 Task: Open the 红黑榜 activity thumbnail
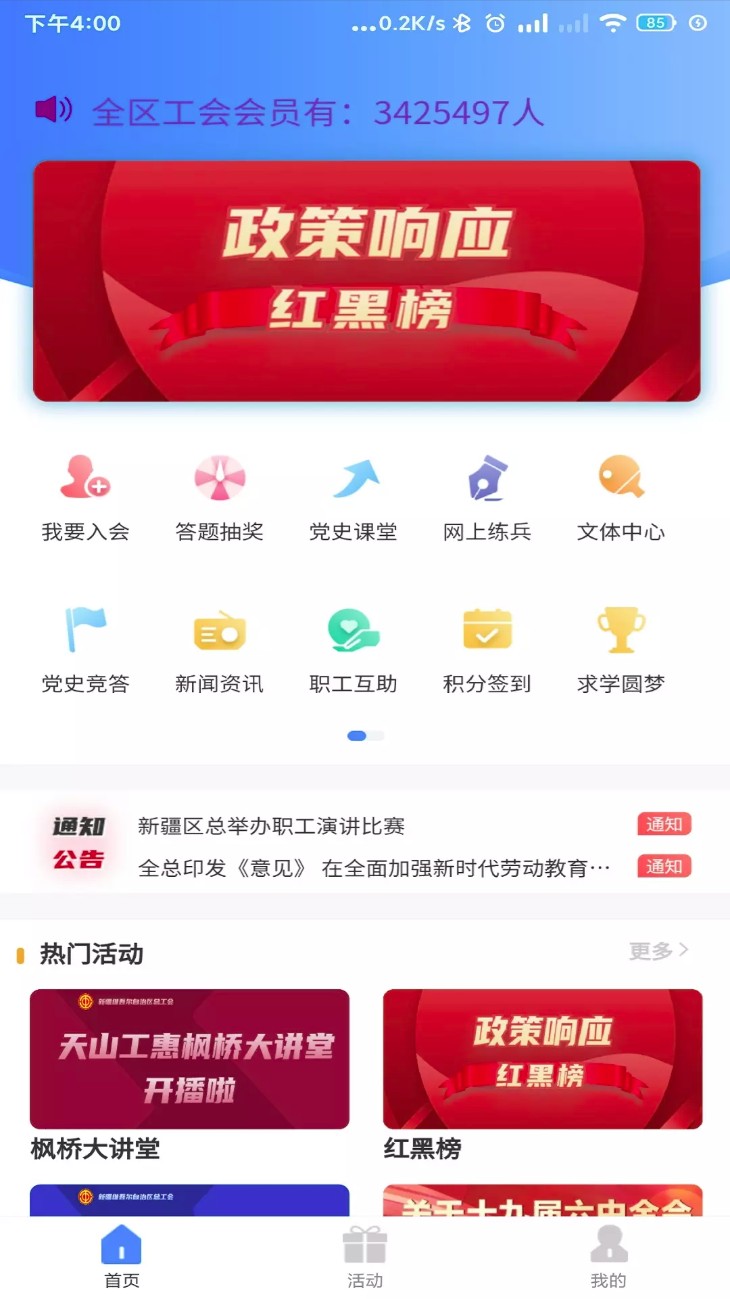(541, 1058)
